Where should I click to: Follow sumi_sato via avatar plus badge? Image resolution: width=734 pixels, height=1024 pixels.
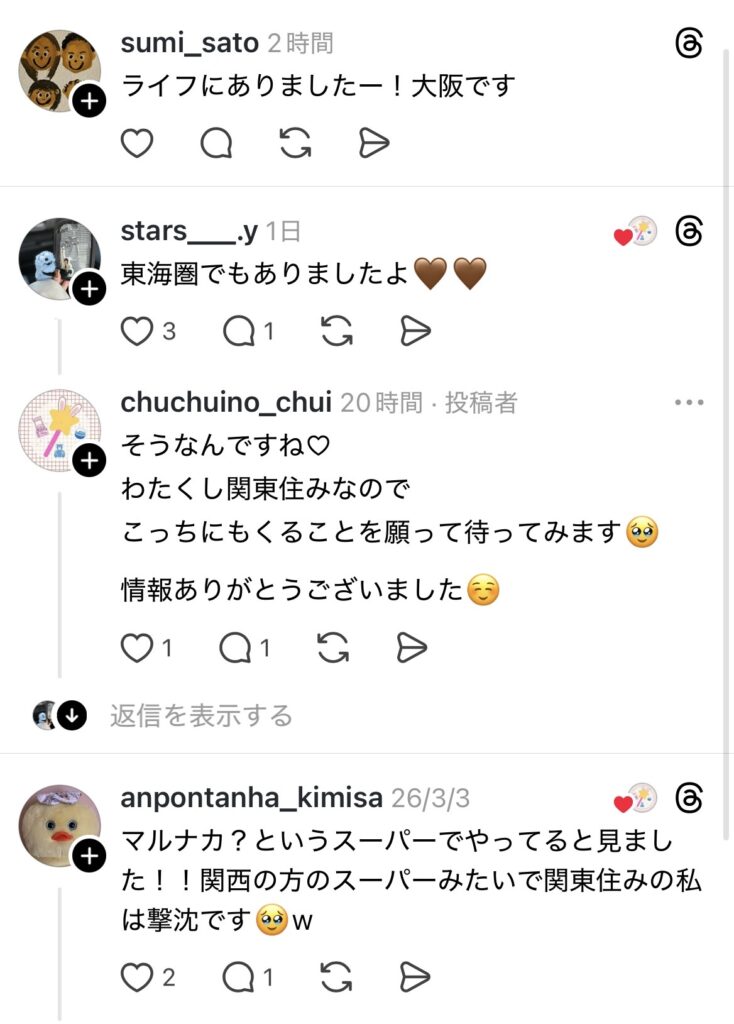tap(88, 101)
